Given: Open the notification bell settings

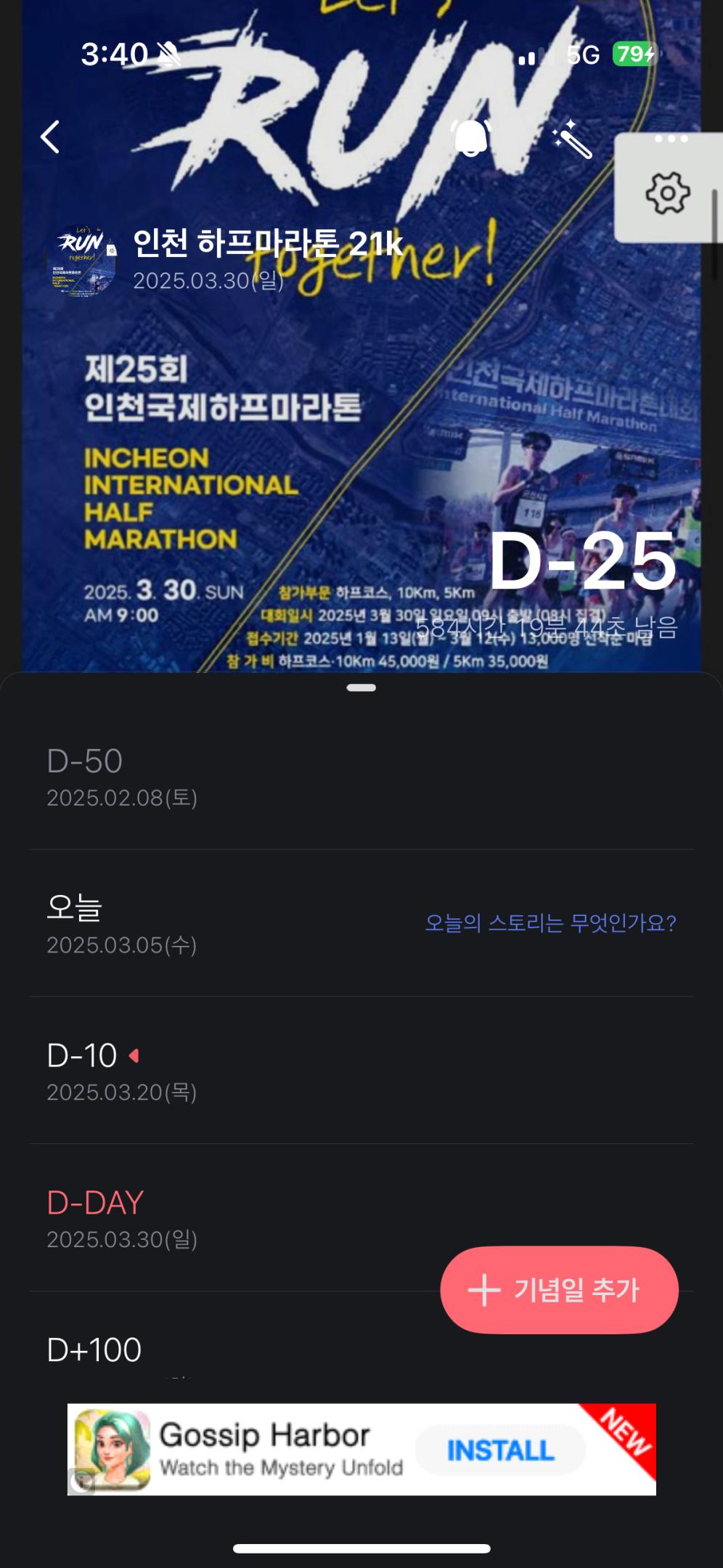Looking at the screenshot, I should (x=471, y=137).
